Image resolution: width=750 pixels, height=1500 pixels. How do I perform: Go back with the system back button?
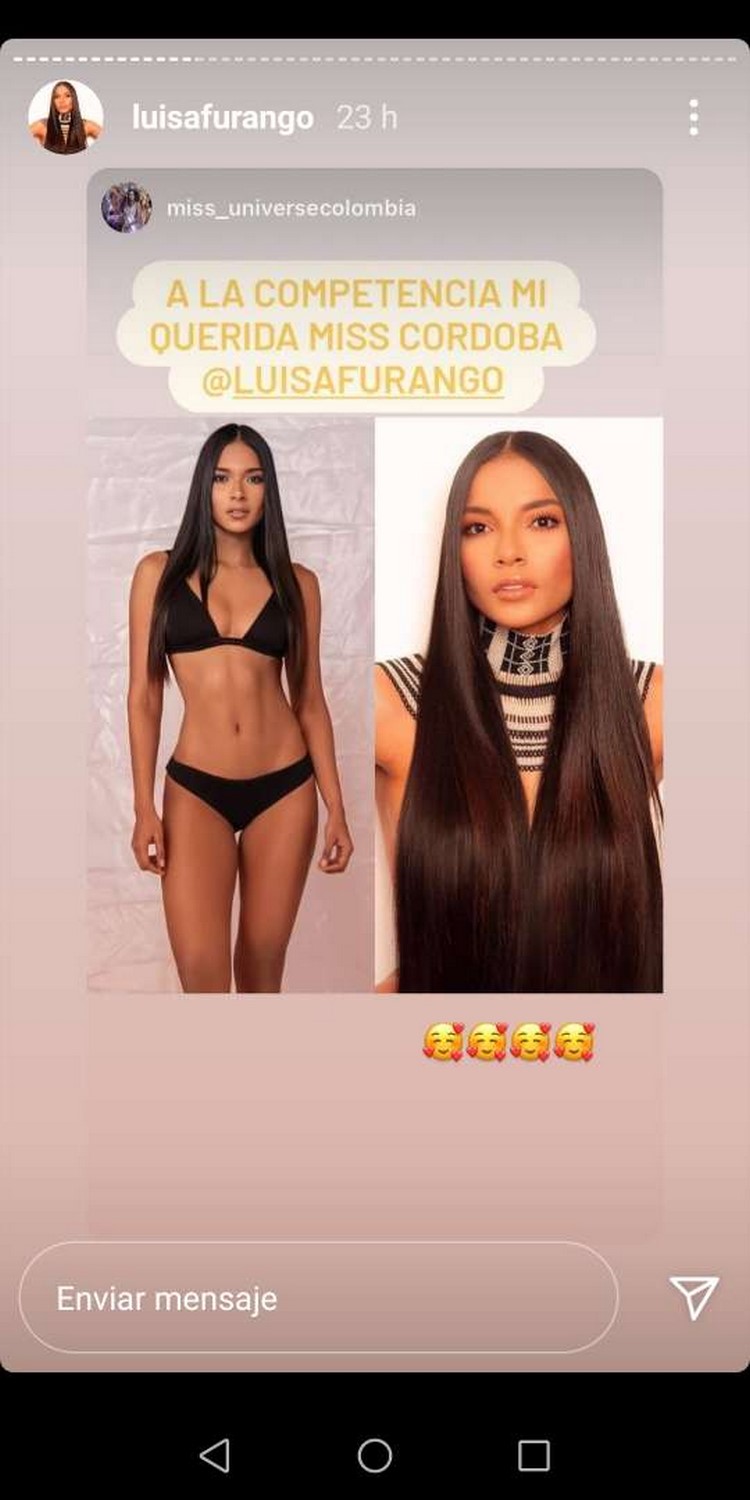tap(215, 1455)
